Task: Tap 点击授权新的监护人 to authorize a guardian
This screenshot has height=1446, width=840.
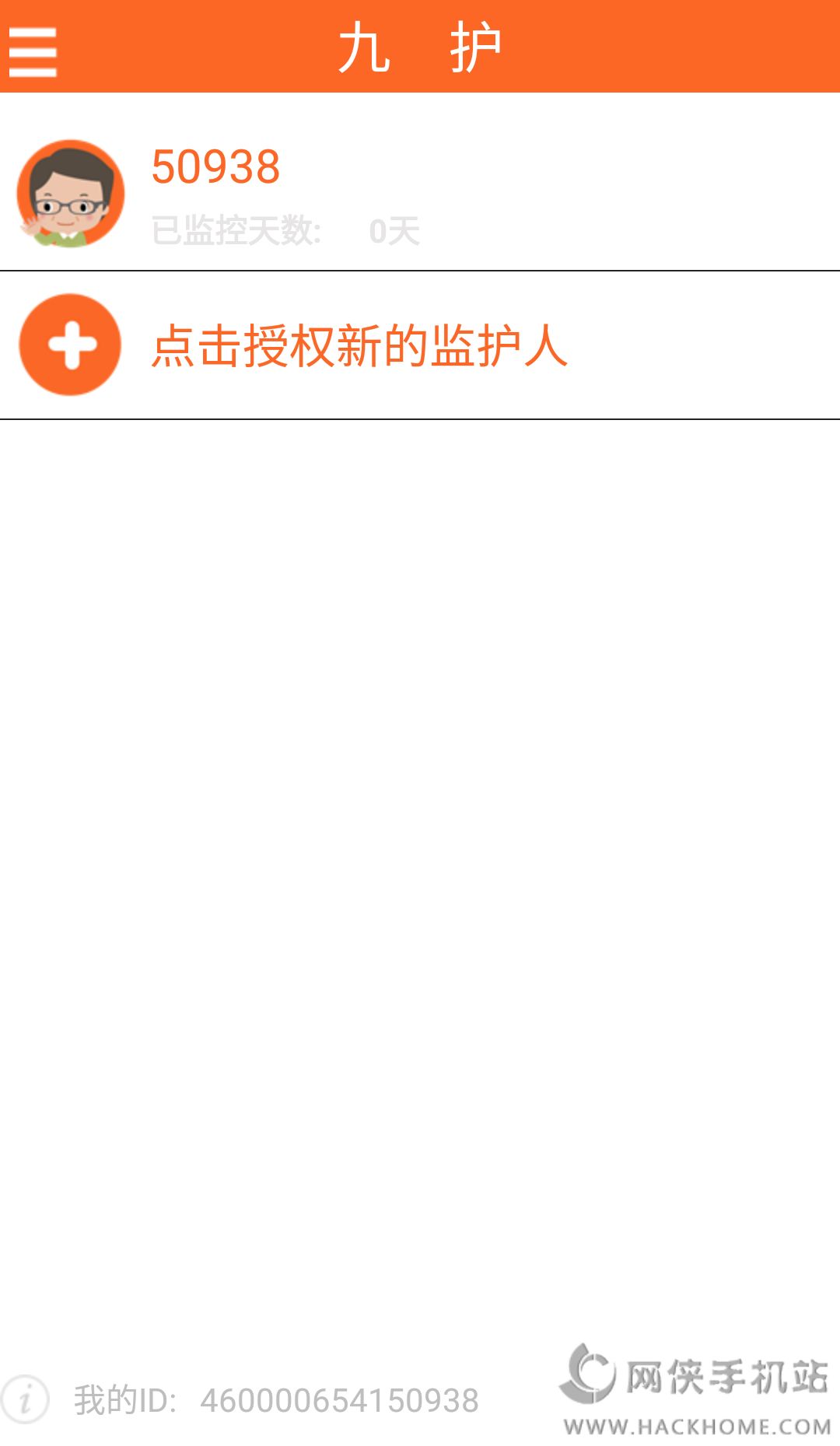Action: pos(359,345)
